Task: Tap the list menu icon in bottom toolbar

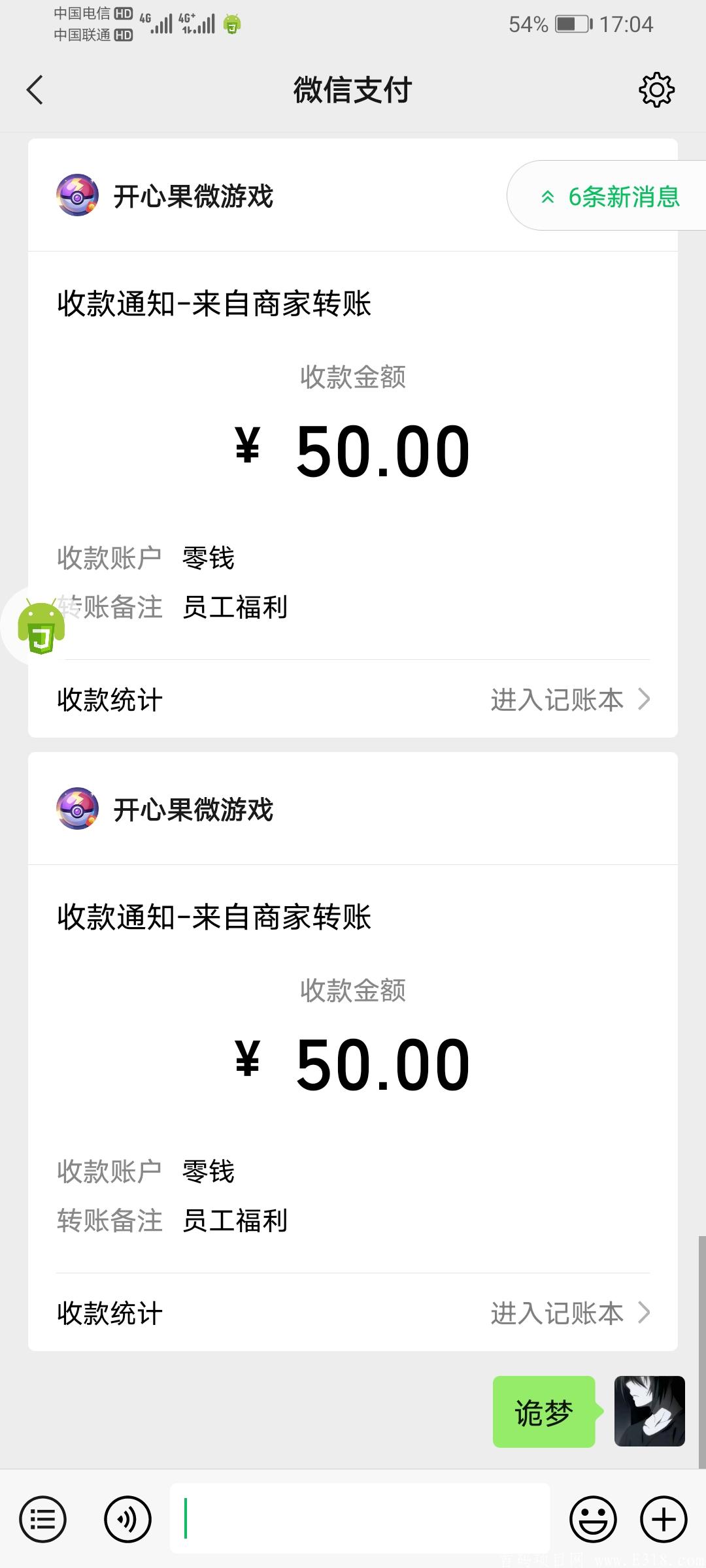Action: click(x=42, y=1519)
